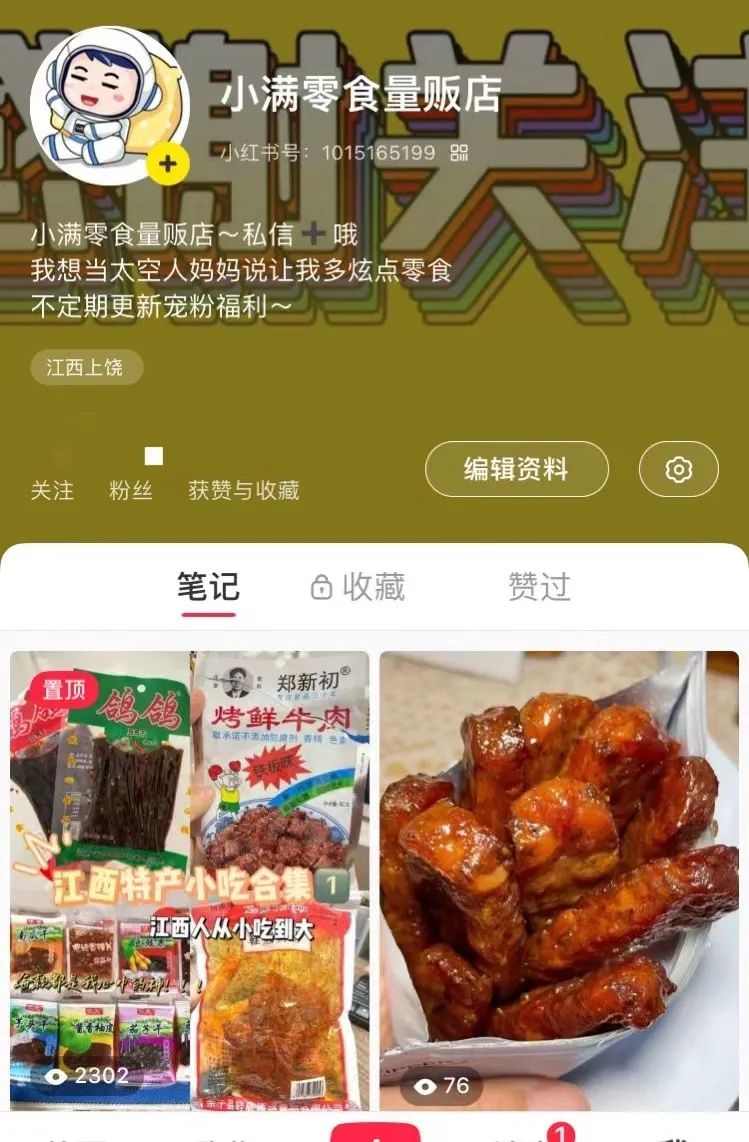View the 关注 following list
Image resolution: width=749 pixels, height=1142 pixels.
52,479
